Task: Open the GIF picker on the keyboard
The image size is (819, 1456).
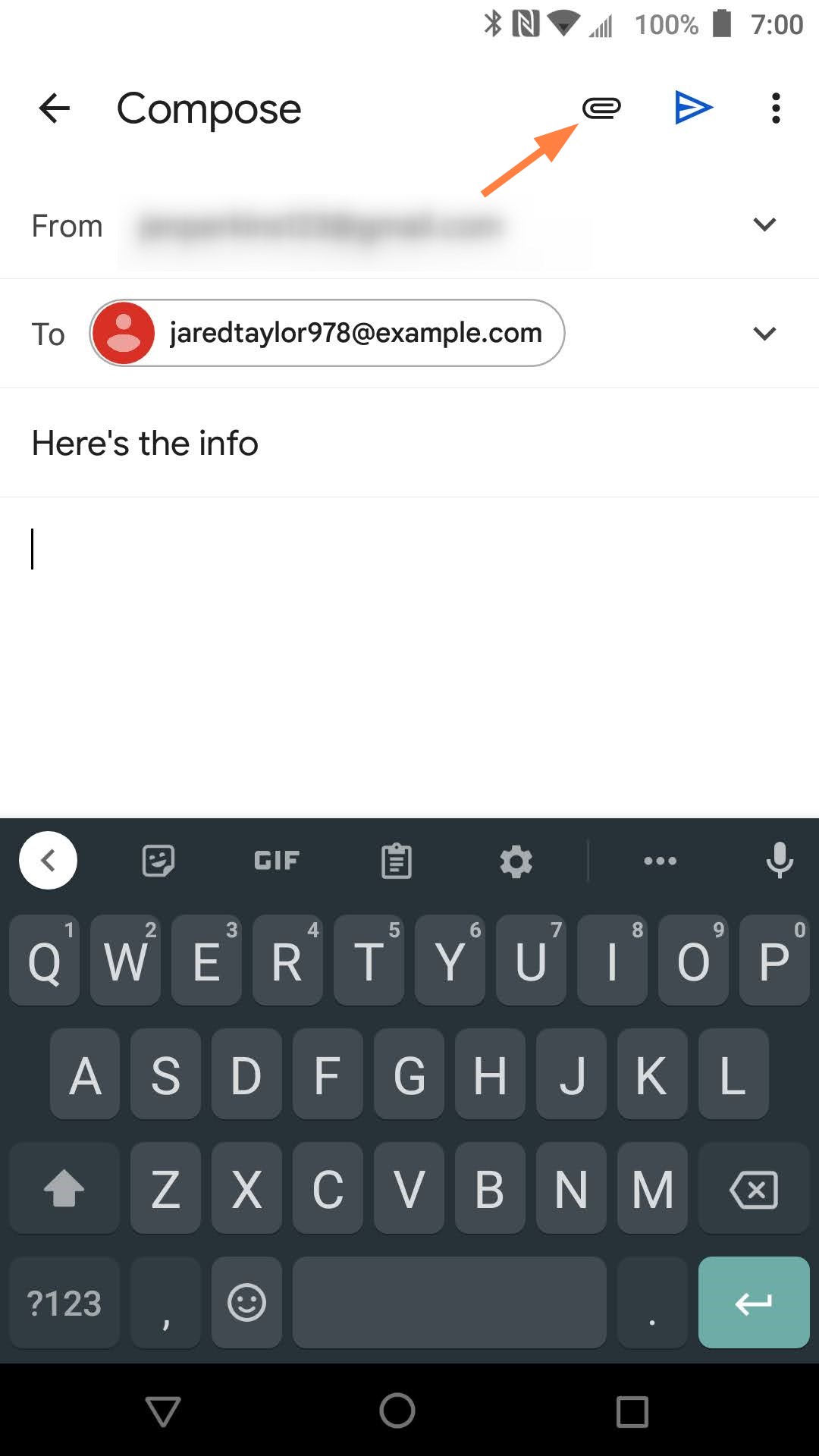Action: (x=276, y=861)
